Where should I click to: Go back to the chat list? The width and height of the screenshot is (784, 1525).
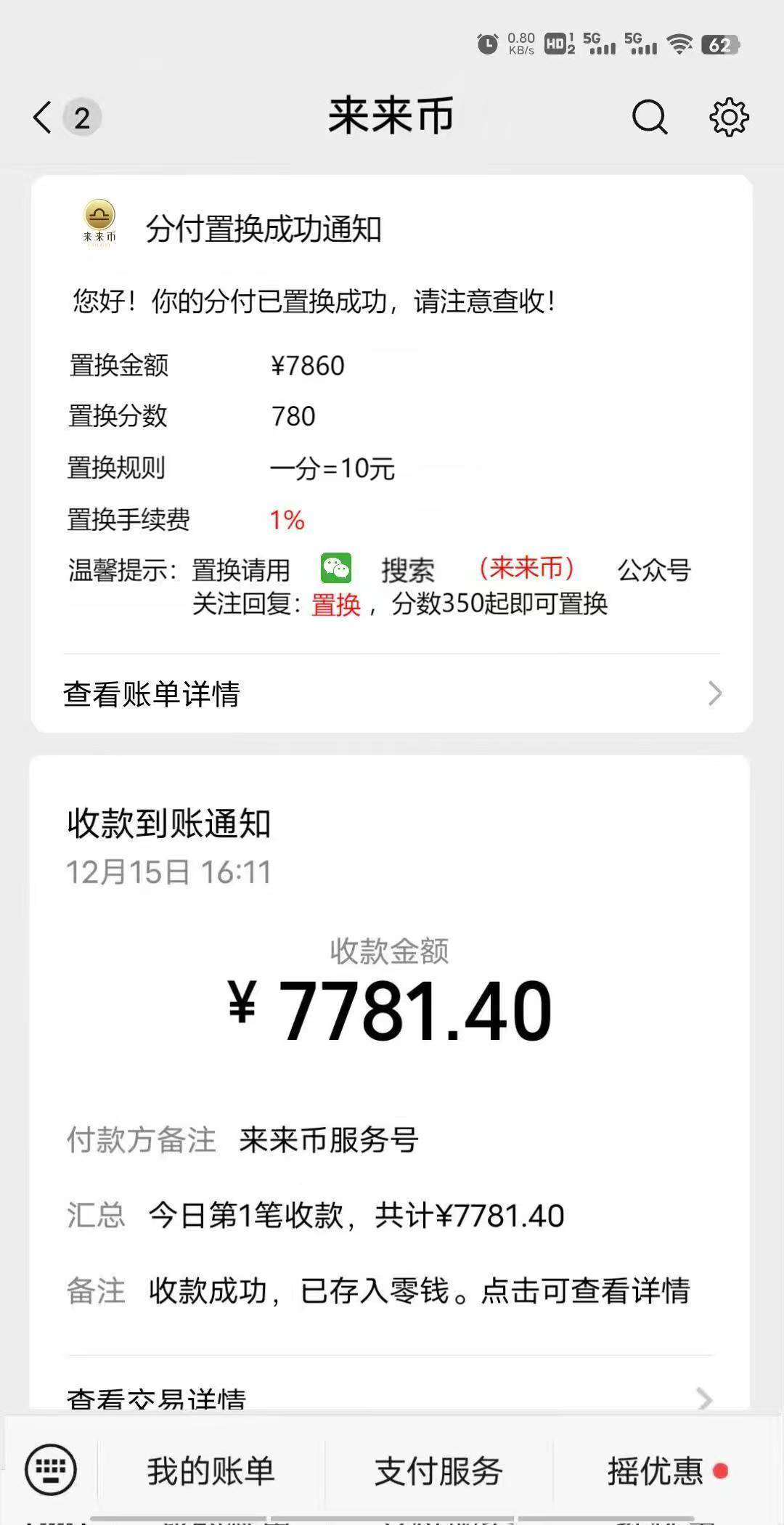click(44, 118)
